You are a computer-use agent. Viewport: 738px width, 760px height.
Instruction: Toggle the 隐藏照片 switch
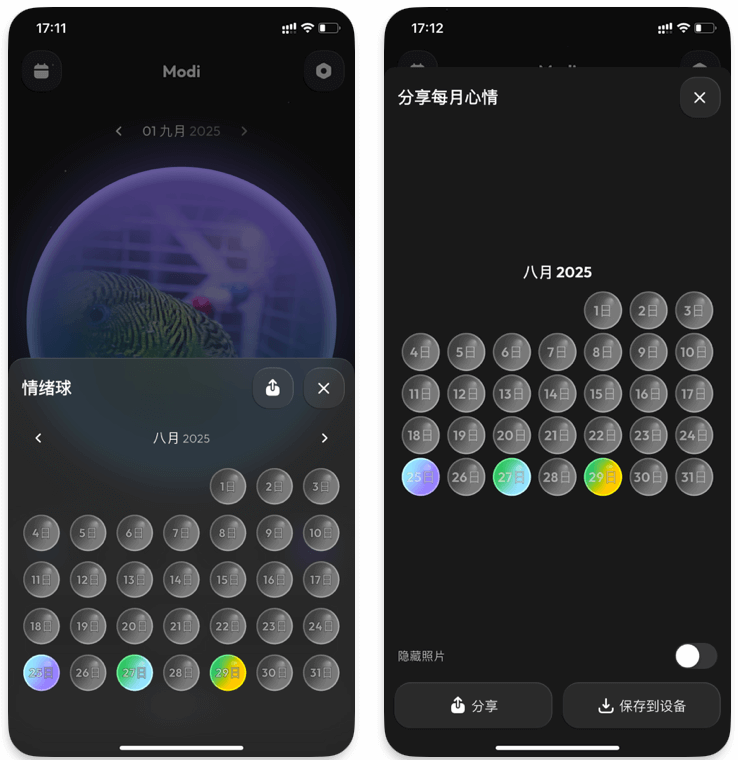695,656
